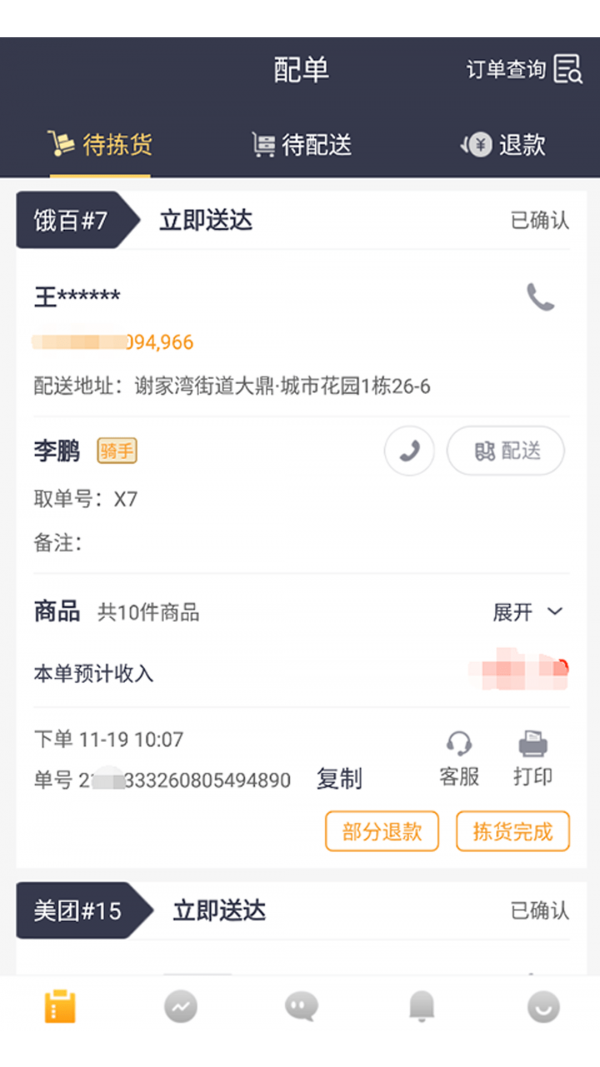Open the notifications bell tab
600x1067 pixels.
tap(422, 1007)
